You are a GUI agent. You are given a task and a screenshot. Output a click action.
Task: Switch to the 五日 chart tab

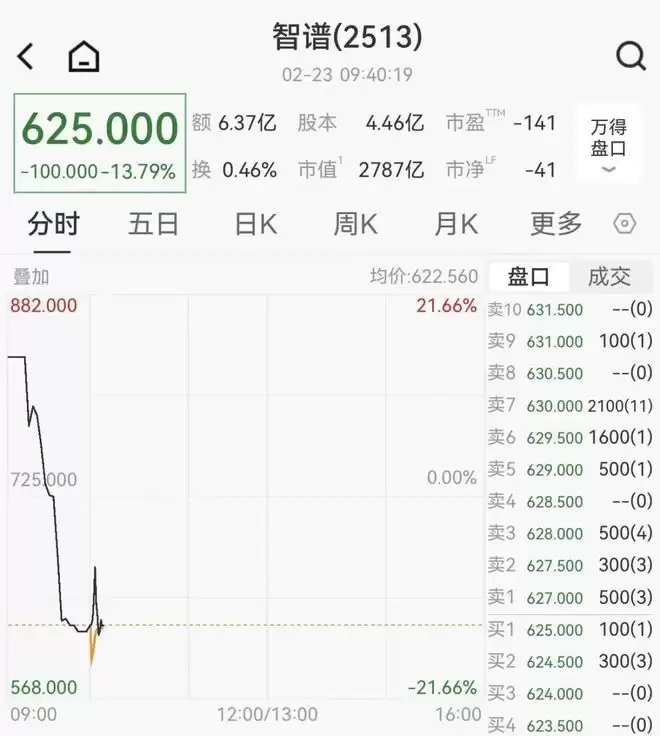tap(154, 223)
